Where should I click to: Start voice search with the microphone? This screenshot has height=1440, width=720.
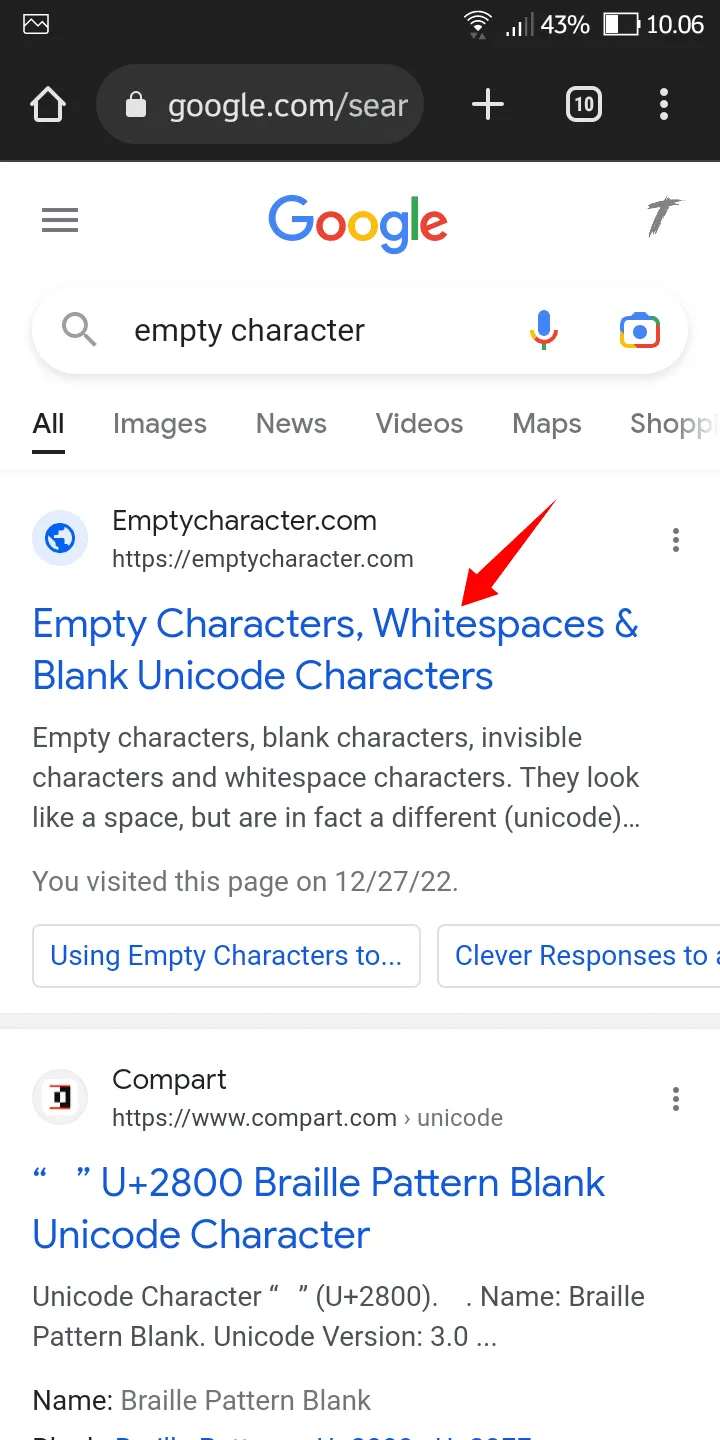coord(544,330)
